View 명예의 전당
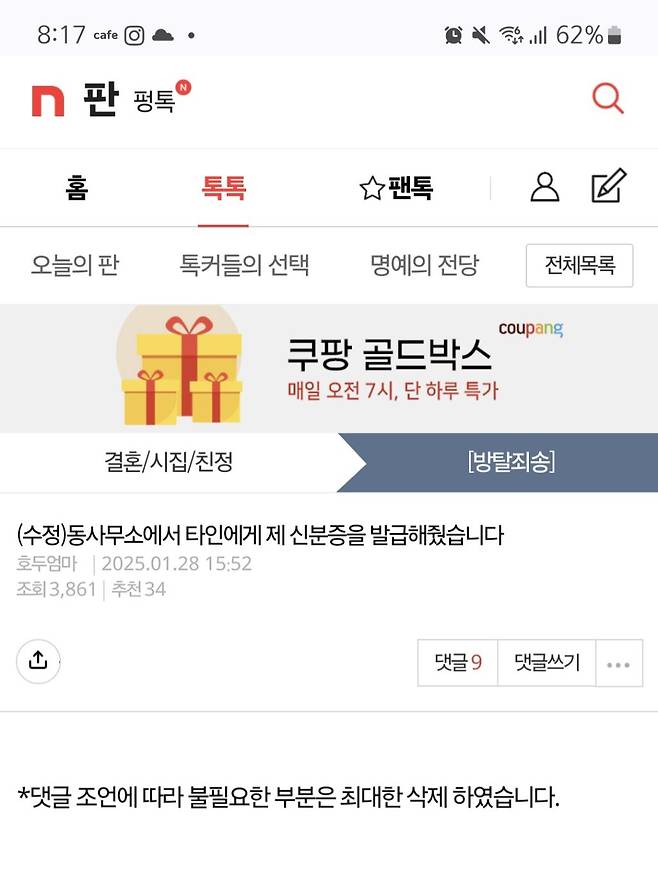 tap(424, 265)
